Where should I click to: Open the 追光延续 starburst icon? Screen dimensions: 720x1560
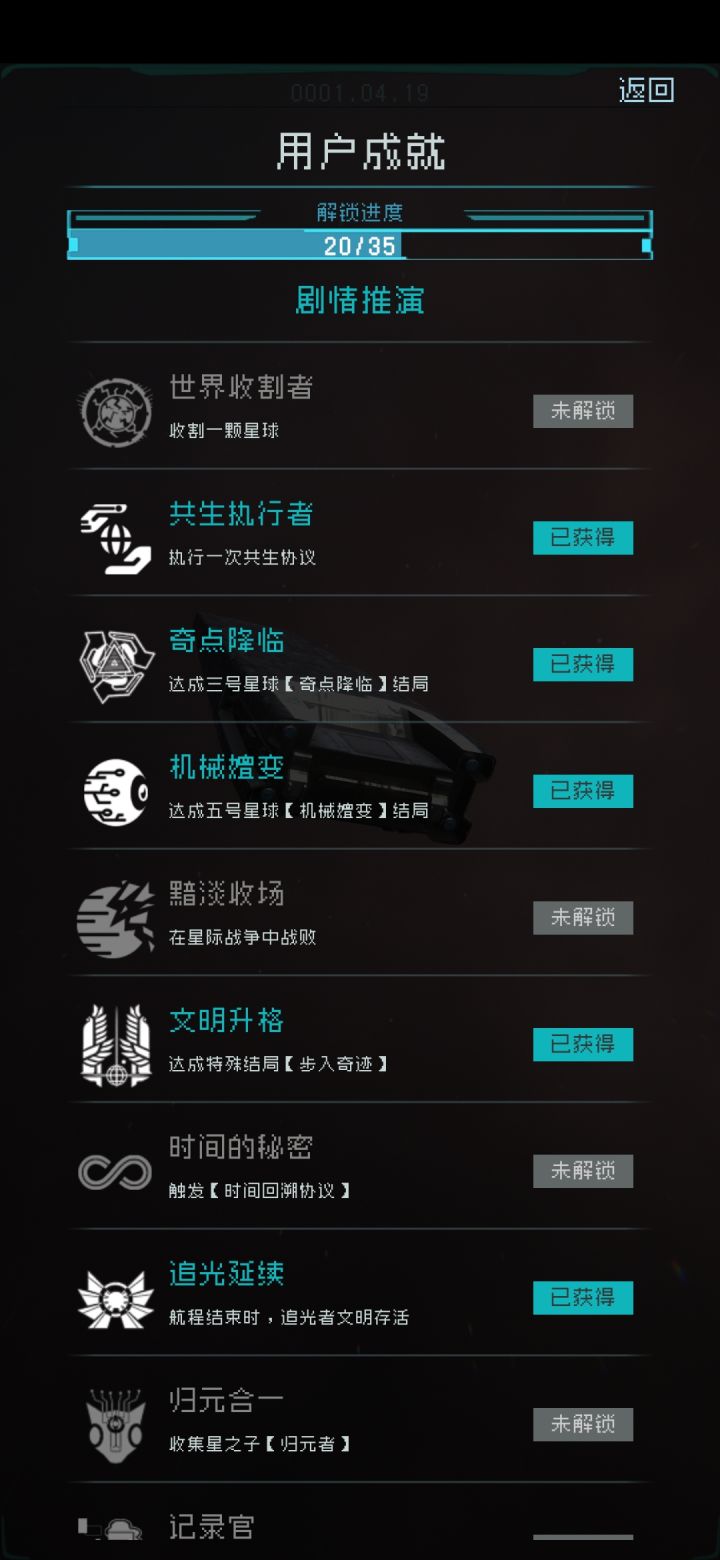114,1297
